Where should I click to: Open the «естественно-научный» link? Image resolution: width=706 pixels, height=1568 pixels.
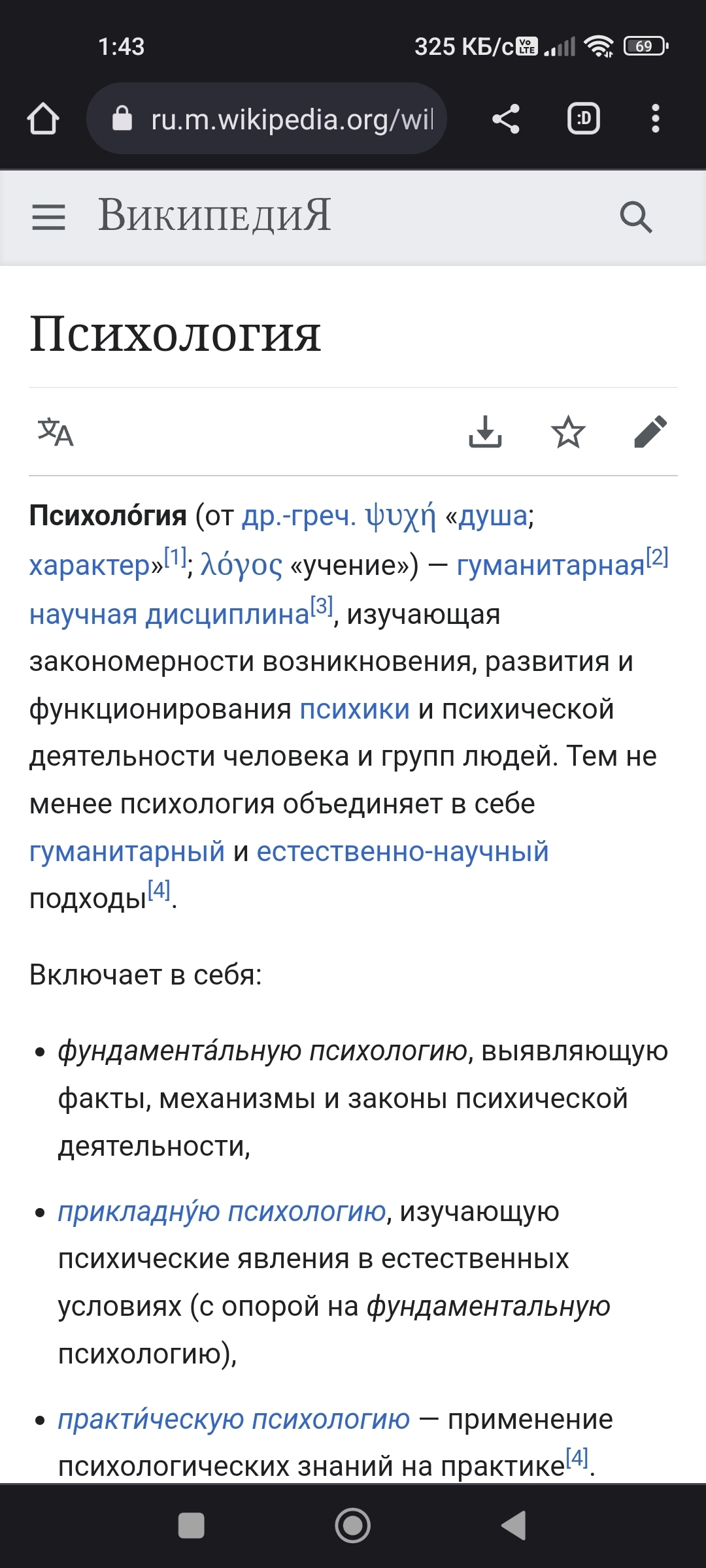click(403, 851)
